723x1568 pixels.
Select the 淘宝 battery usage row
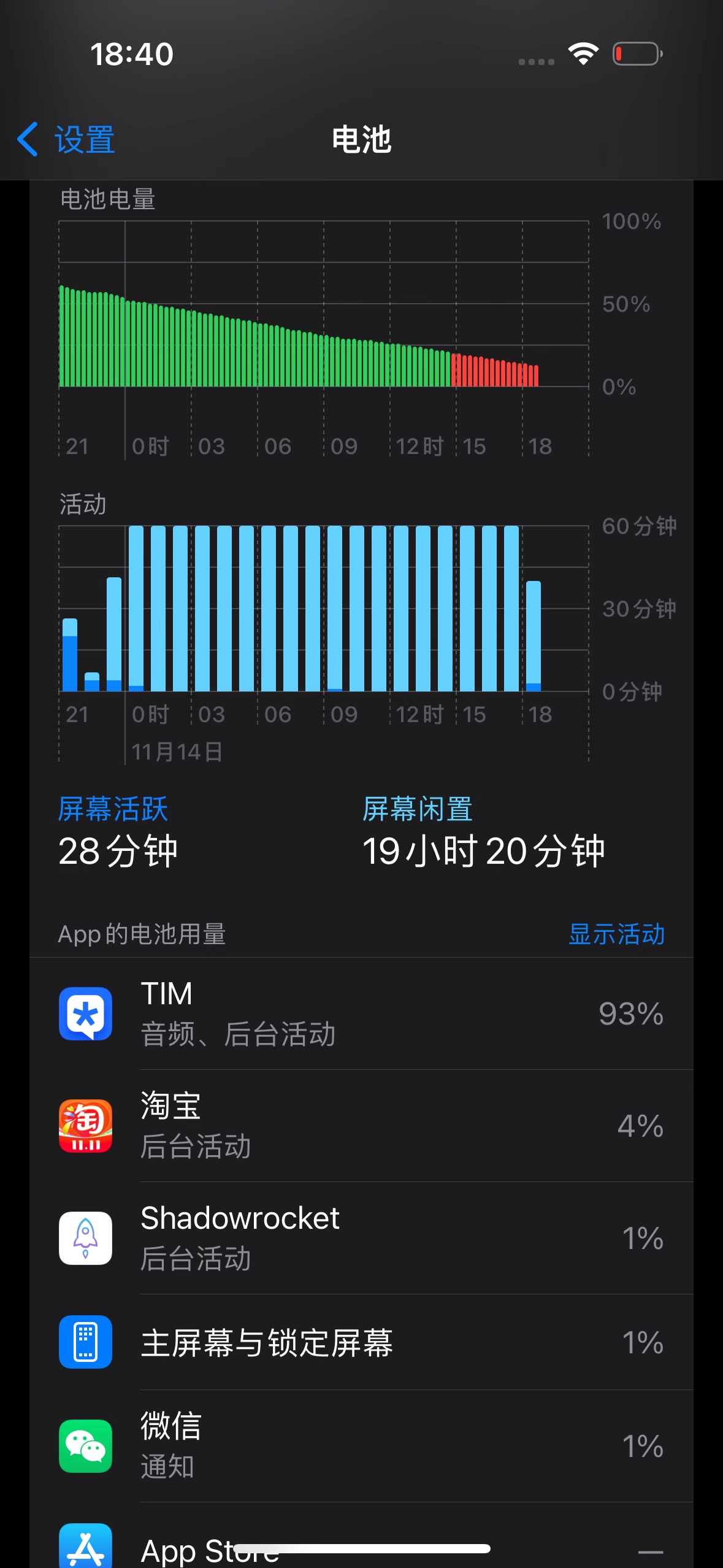pyautogui.click(x=361, y=1126)
